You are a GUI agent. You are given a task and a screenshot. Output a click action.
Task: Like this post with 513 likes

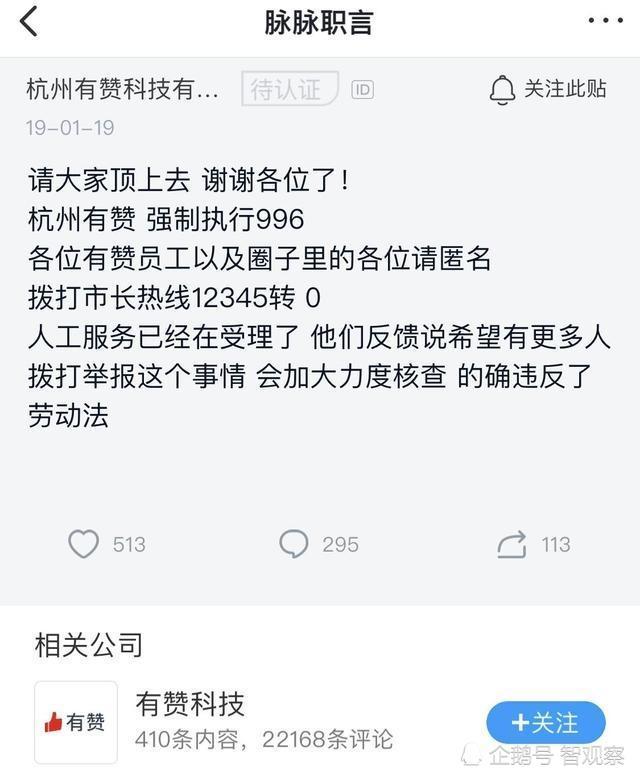pyautogui.click(x=84, y=544)
